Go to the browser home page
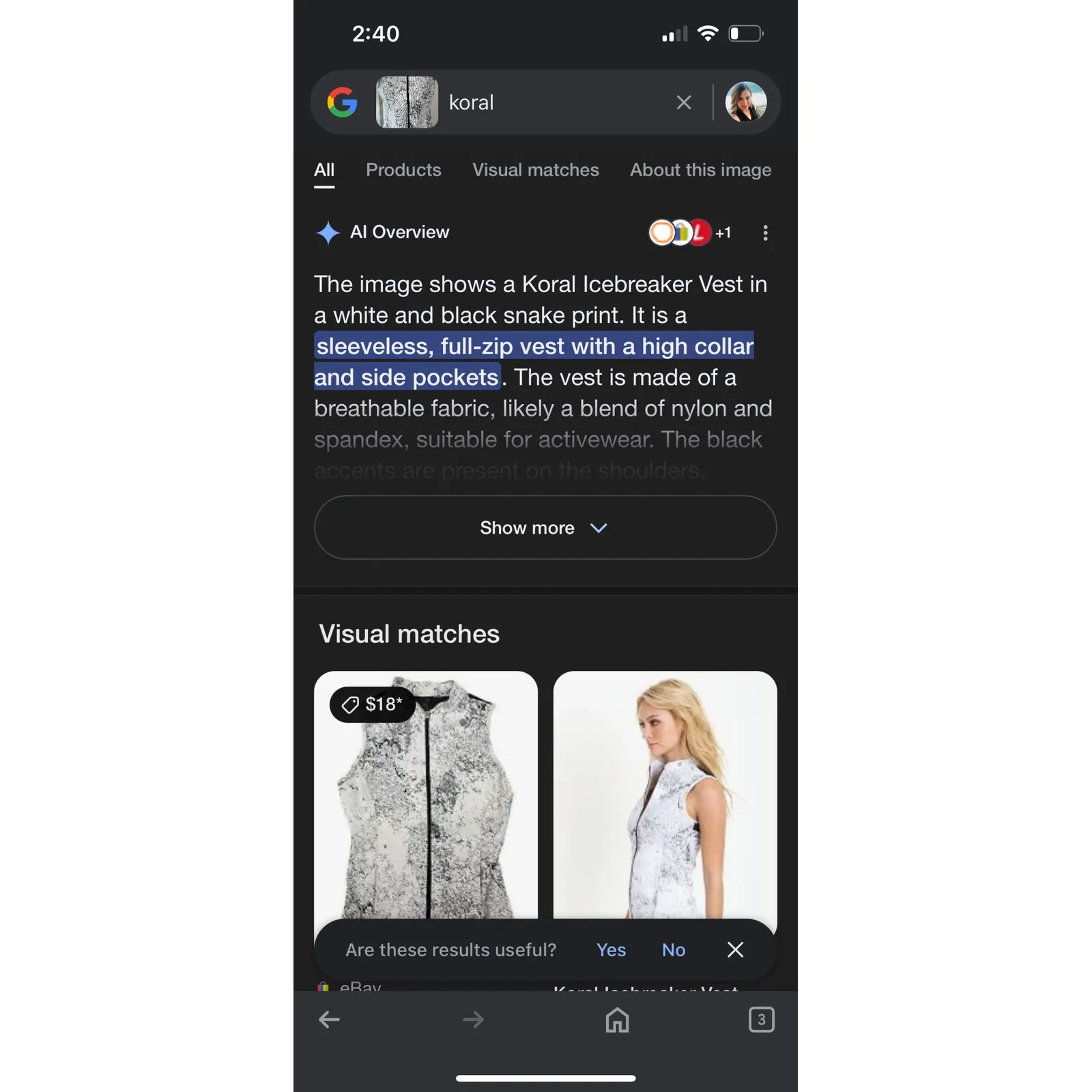Screen dimensions: 1092x1092 (x=617, y=1020)
